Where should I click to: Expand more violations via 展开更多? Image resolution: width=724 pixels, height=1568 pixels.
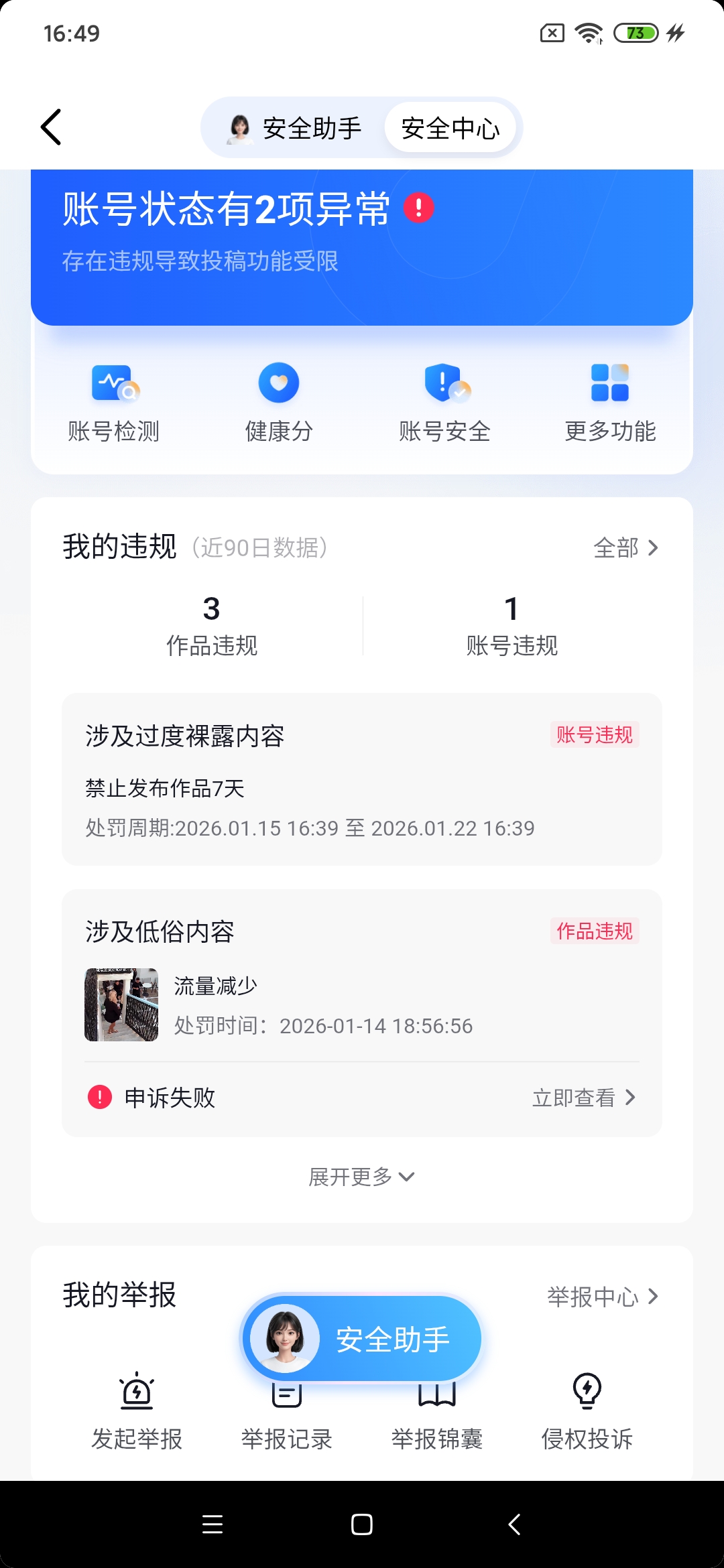[361, 1177]
